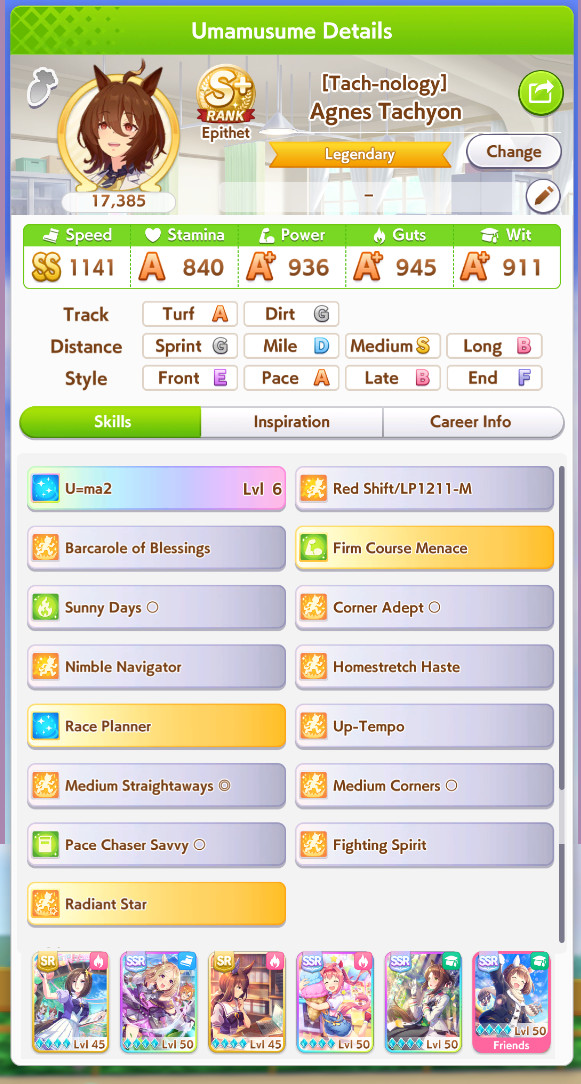View the Radiant Star skill

[156, 904]
